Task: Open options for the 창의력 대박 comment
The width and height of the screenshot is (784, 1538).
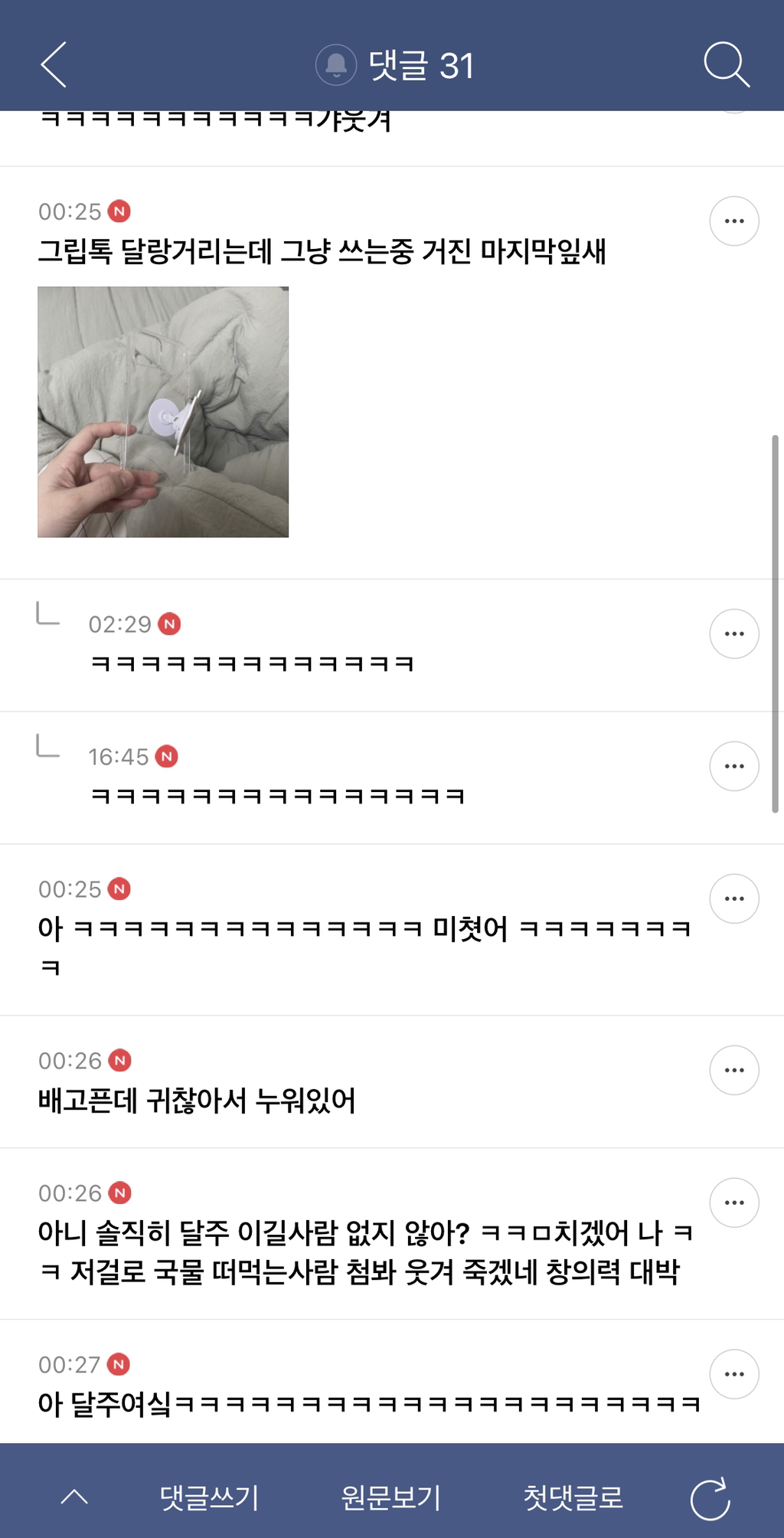Action: click(733, 1203)
